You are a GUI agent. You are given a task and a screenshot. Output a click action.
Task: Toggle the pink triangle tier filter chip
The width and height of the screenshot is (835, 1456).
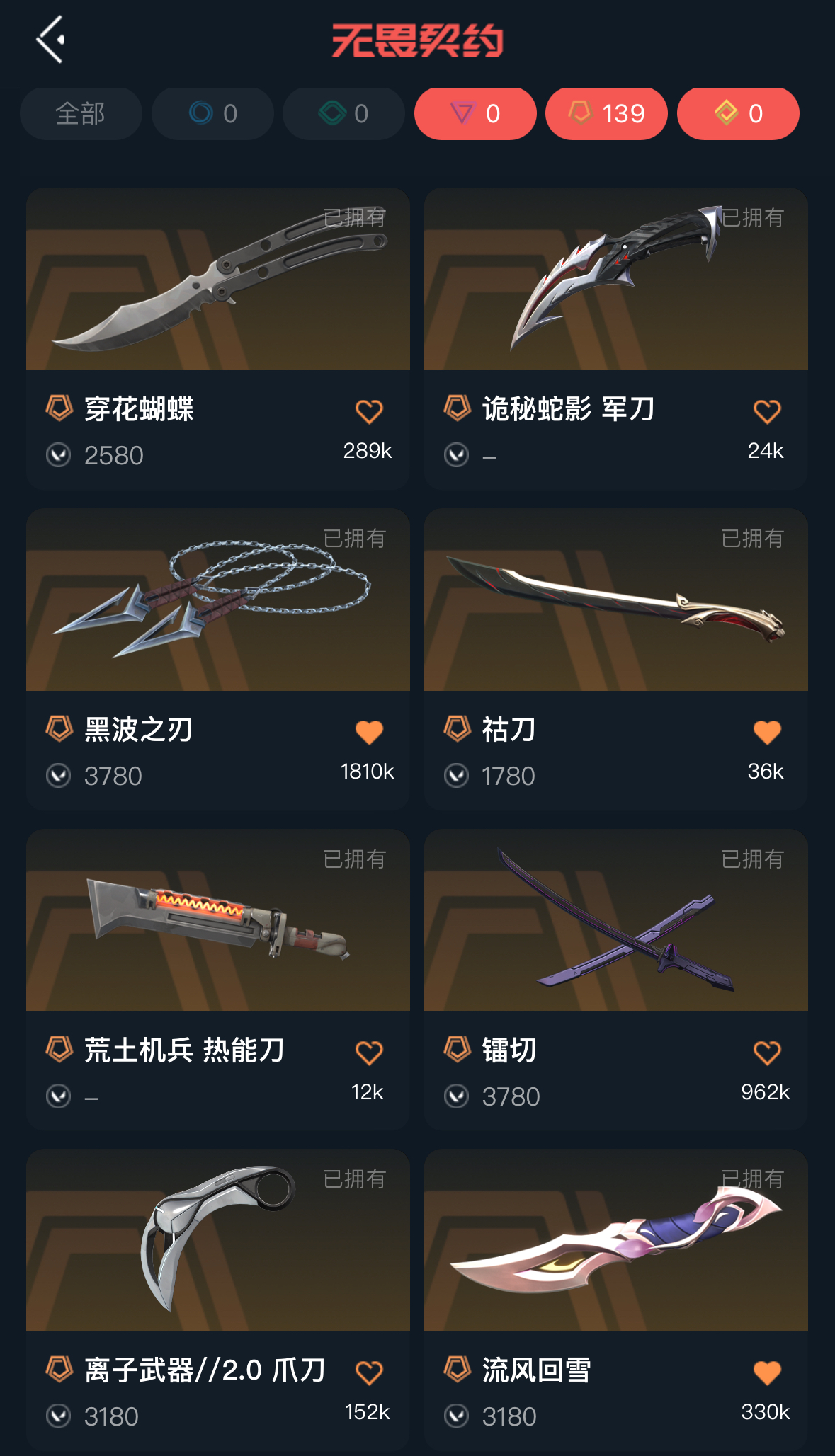pyautogui.click(x=475, y=114)
